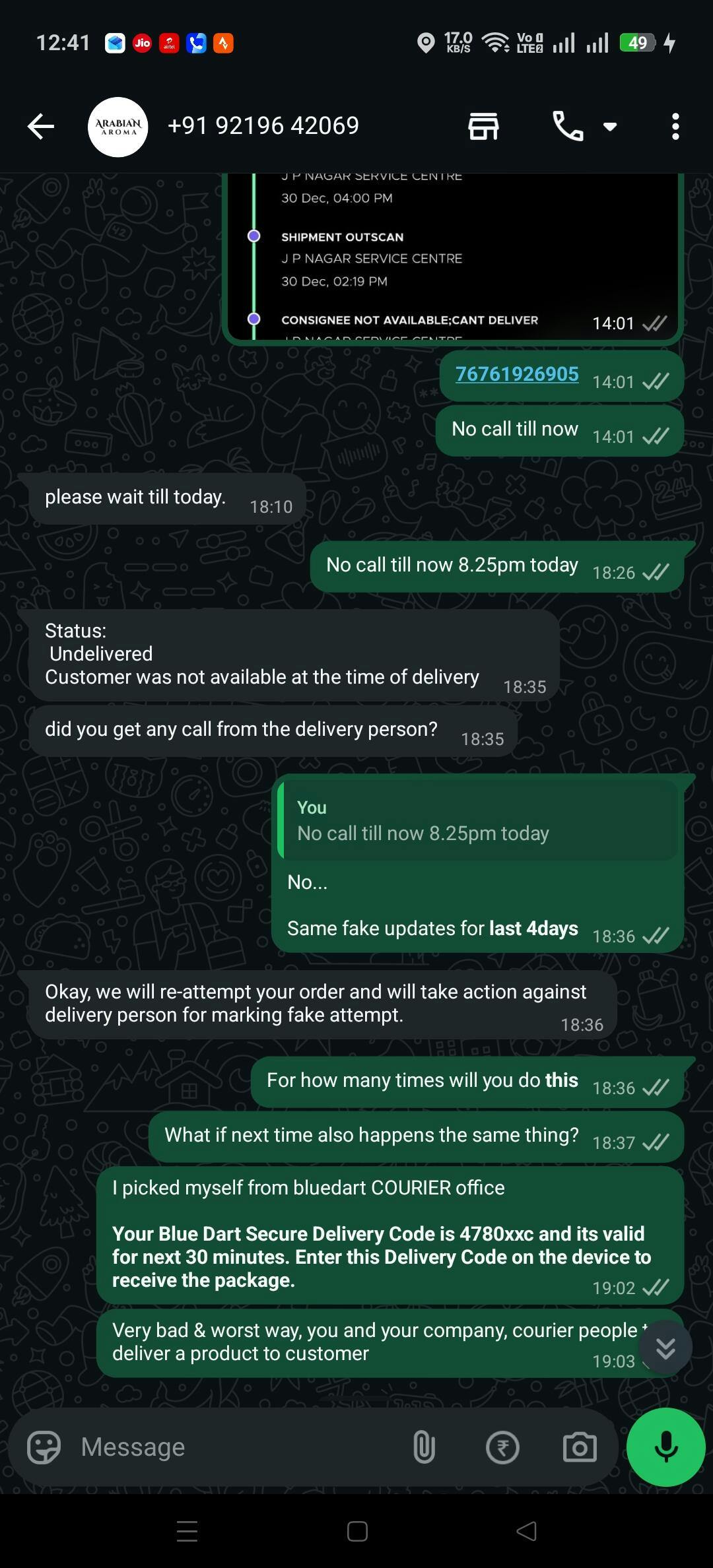The width and height of the screenshot is (713, 1568).
Task: Open the shipment tracking screenshot image
Action: [x=453, y=257]
